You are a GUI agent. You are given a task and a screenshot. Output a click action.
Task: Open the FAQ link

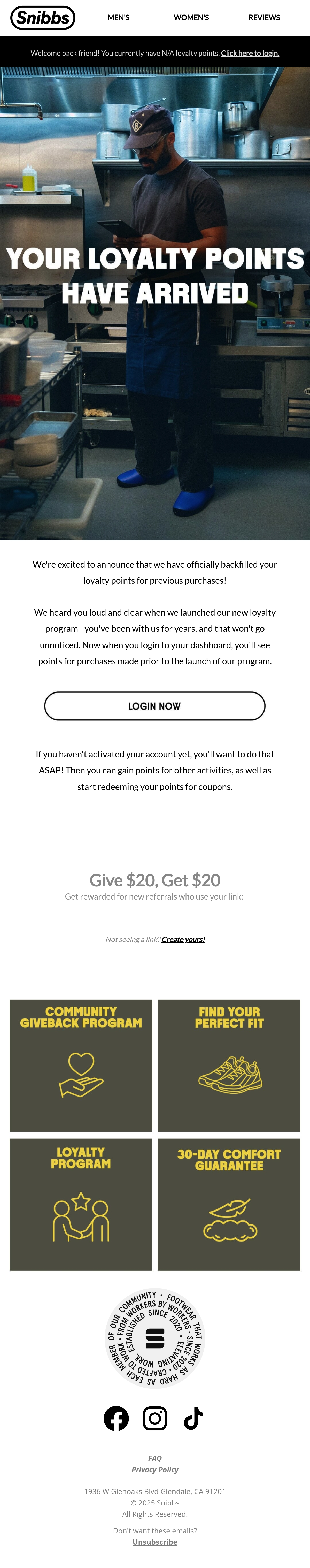[155, 1458]
